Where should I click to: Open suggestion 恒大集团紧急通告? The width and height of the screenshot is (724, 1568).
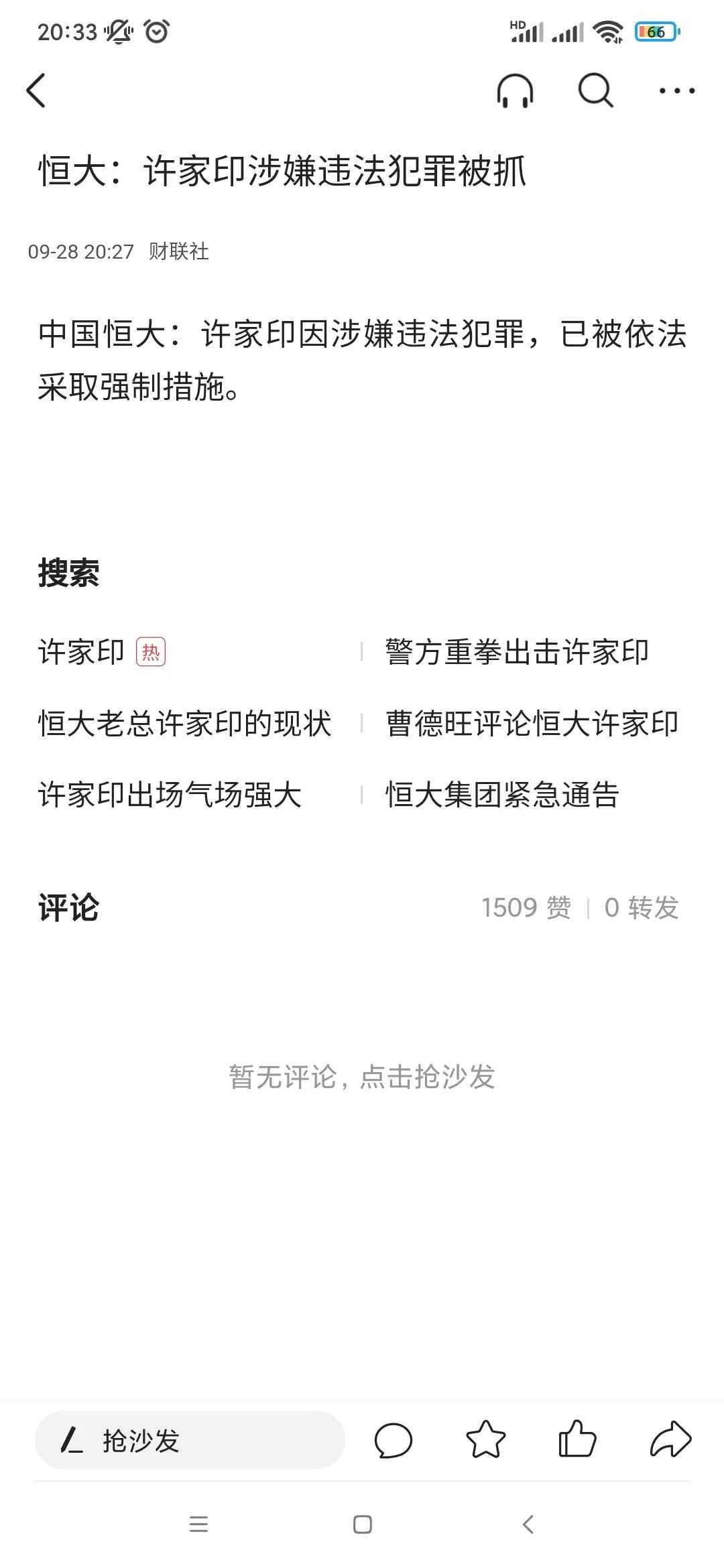coord(502,795)
